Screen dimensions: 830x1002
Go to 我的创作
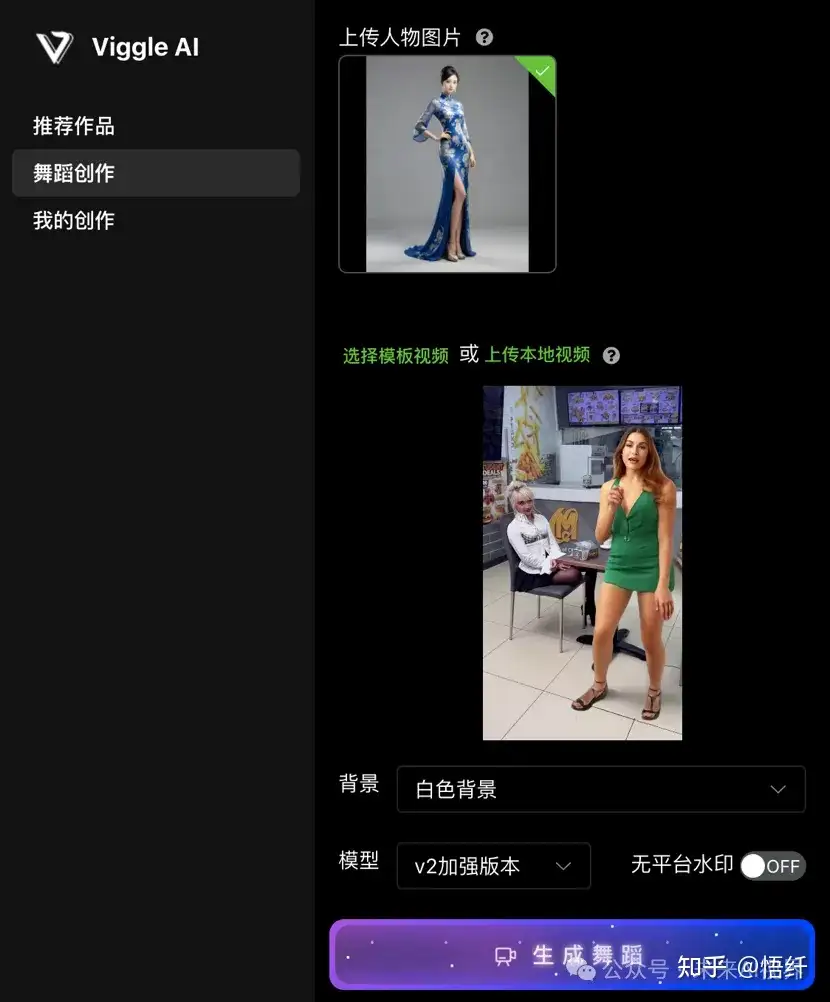pos(74,220)
